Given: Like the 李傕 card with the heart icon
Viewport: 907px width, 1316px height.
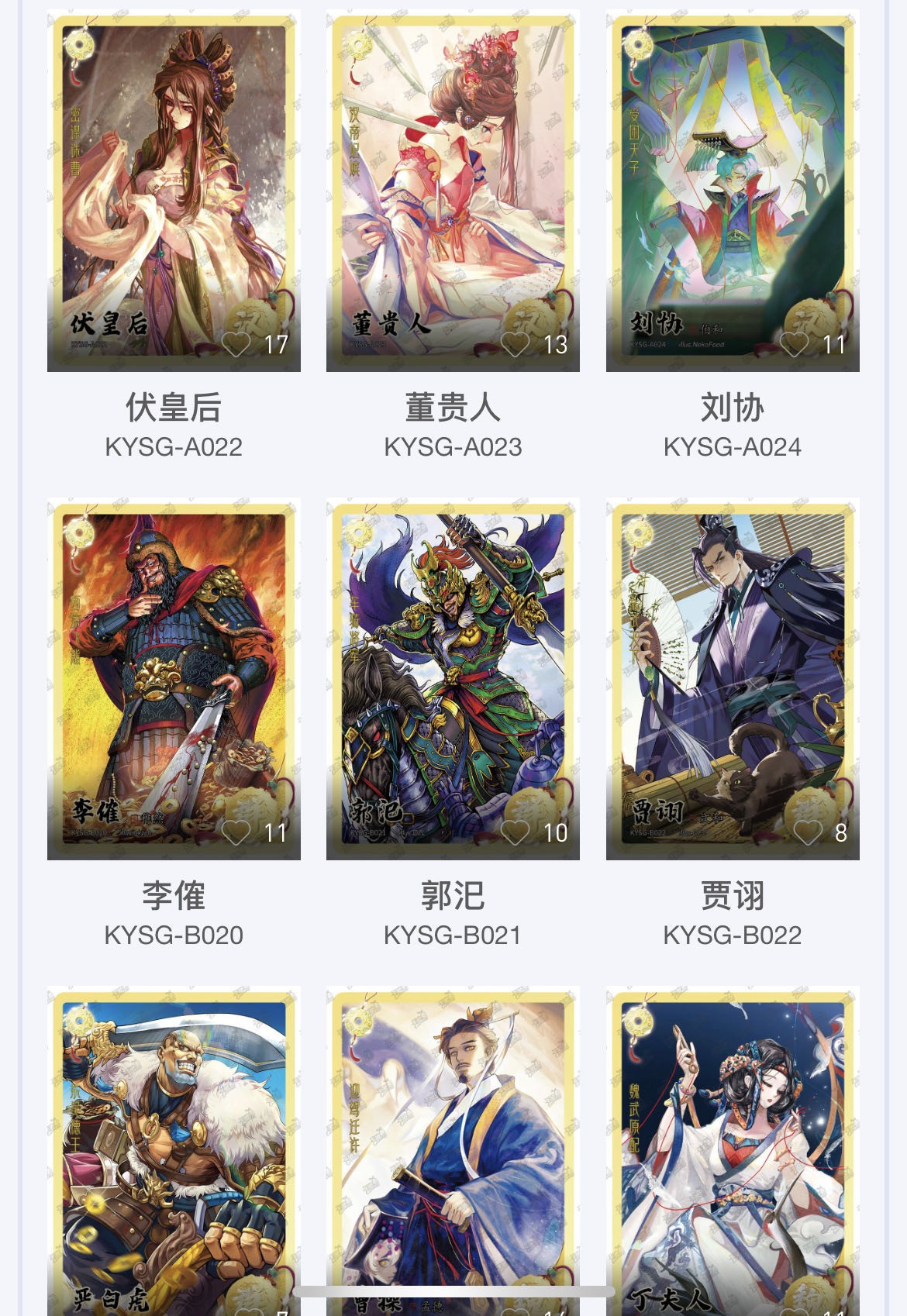Looking at the screenshot, I should (236, 832).
